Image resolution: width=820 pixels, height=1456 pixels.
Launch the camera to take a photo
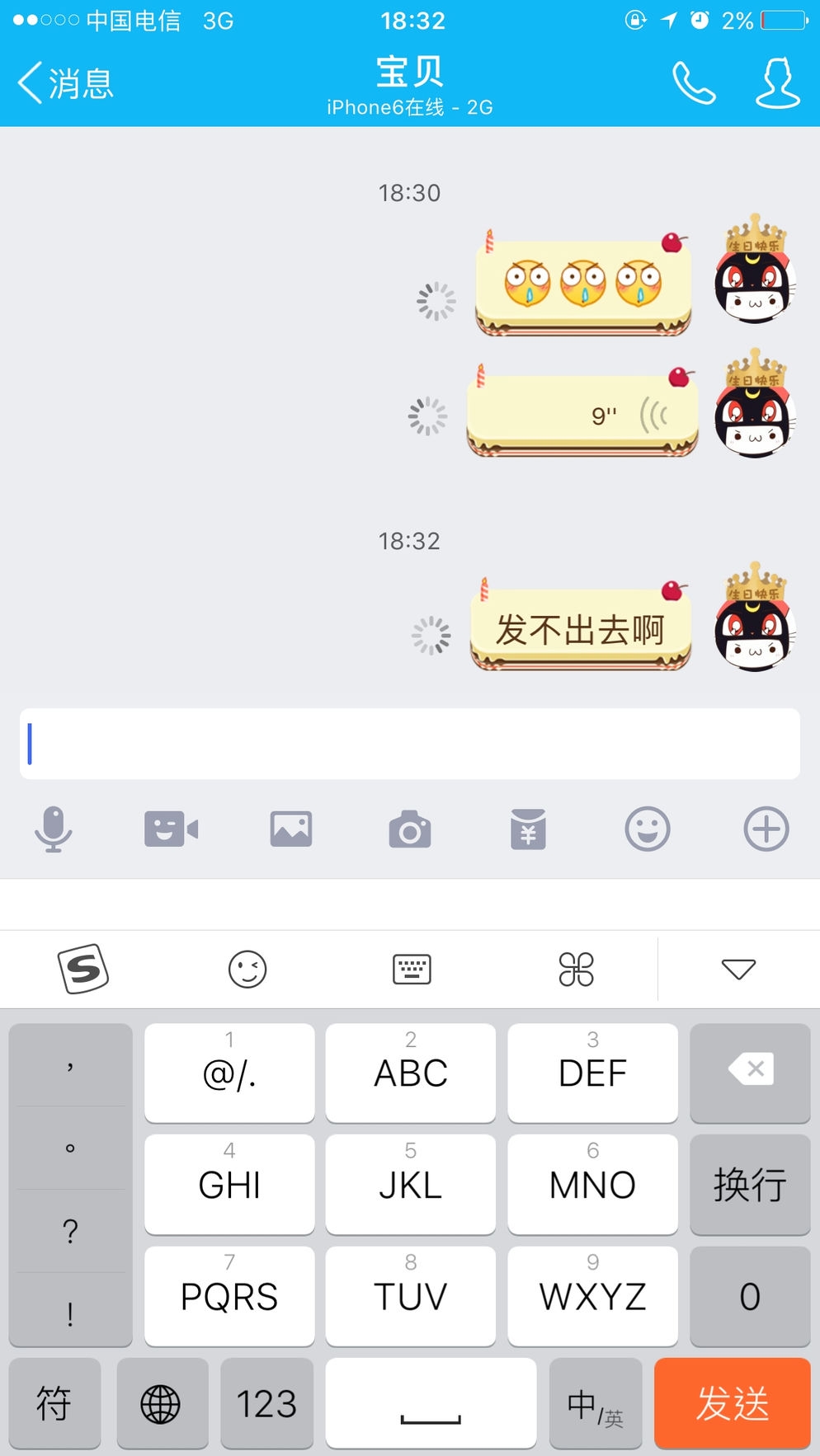[x=410, y=829]
